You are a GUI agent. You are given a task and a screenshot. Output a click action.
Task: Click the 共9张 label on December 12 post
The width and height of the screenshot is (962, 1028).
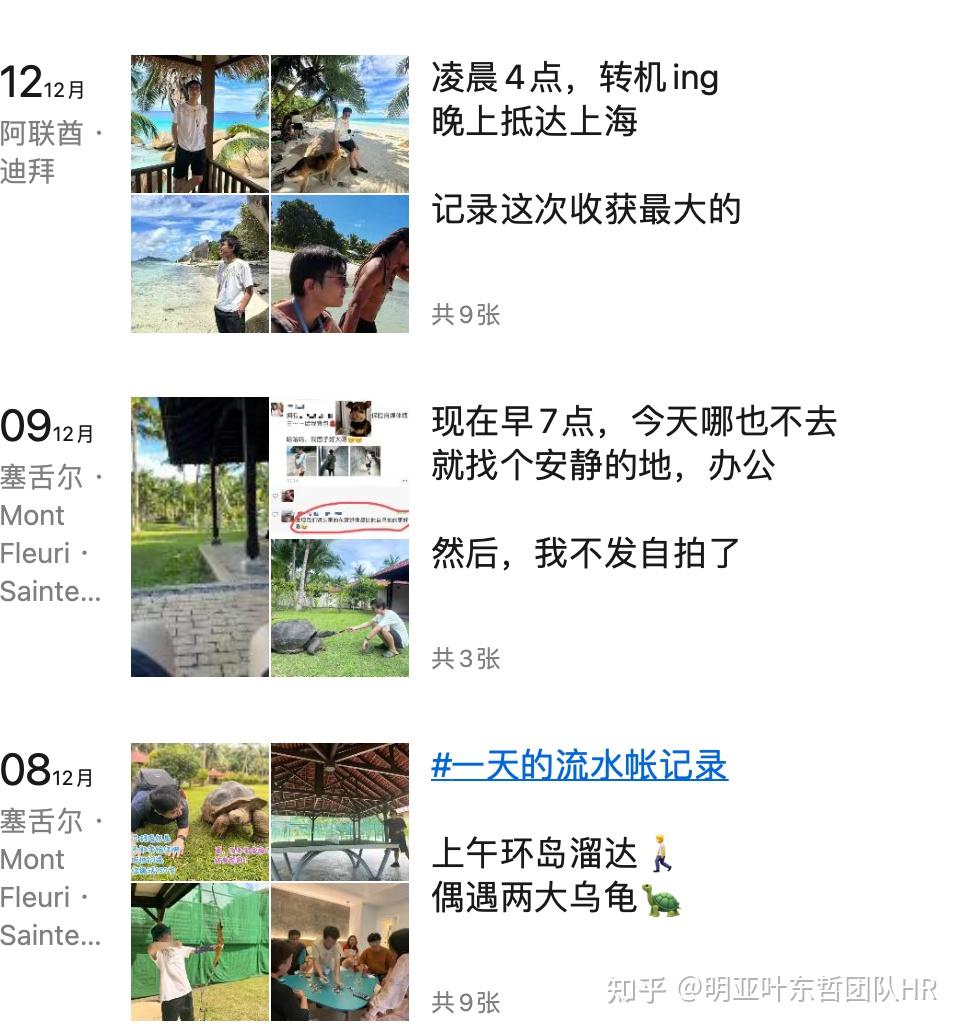[x=466, y=315]
